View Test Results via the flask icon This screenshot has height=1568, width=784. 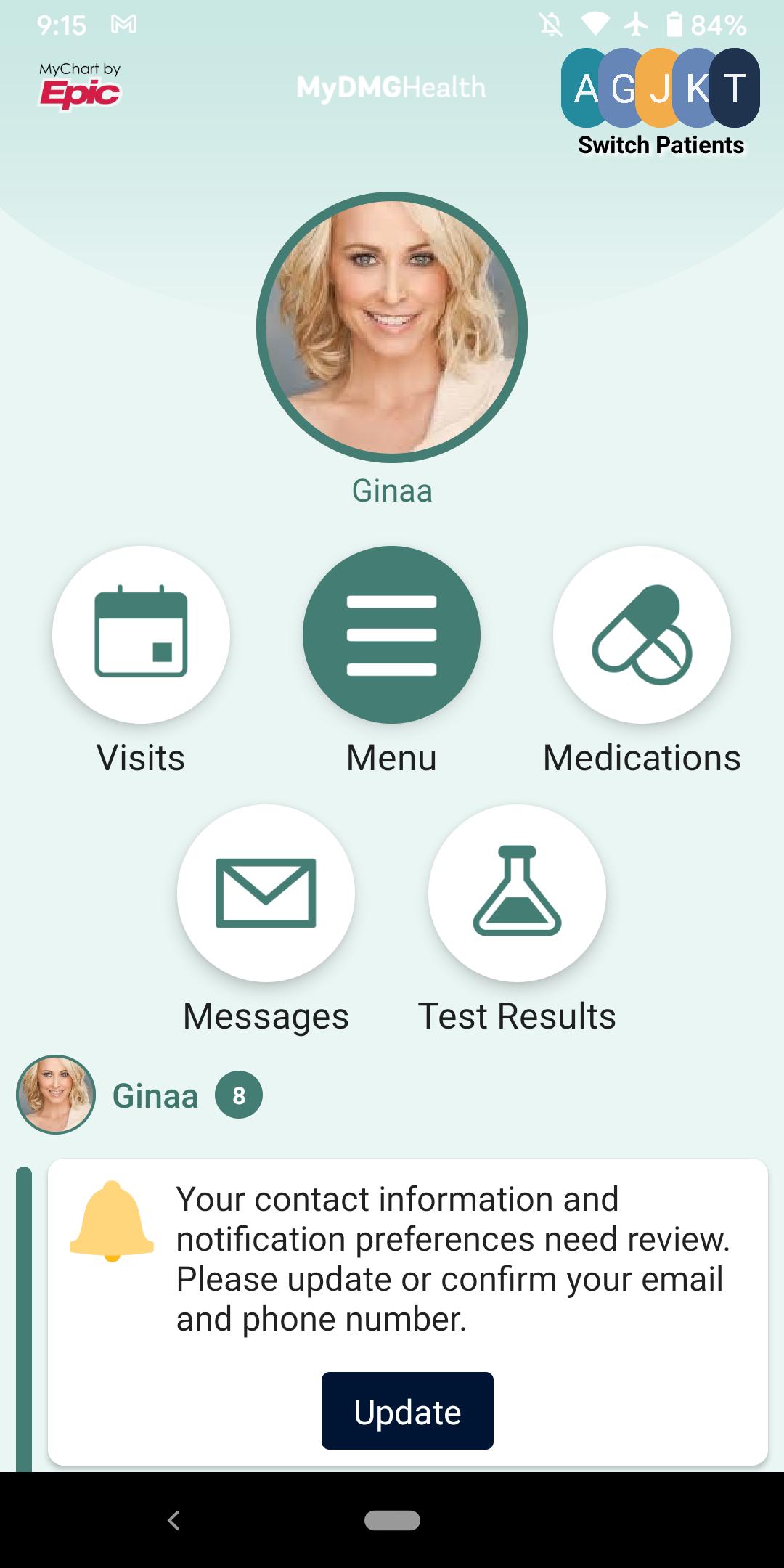[x=518, y=892]
